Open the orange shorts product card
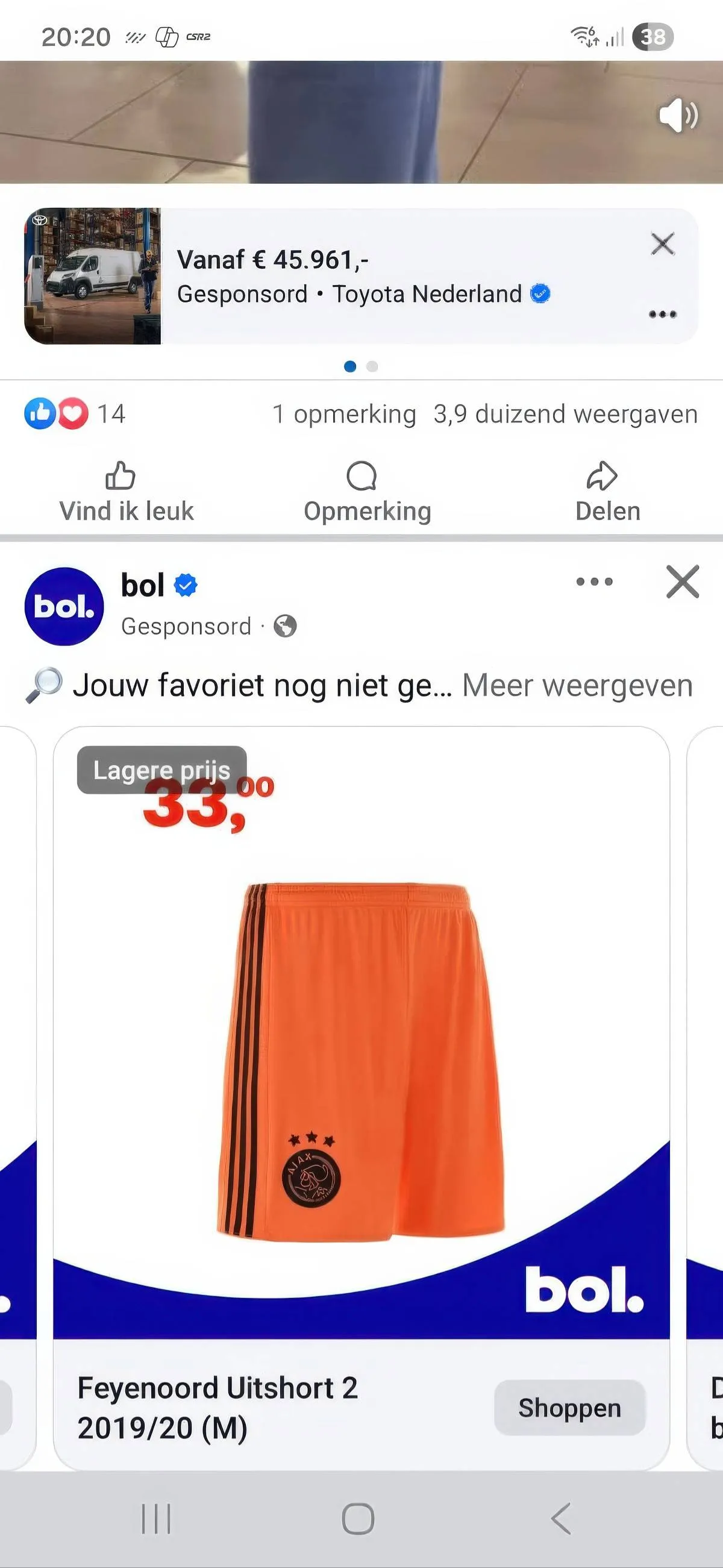 [x=361, y=1035]
